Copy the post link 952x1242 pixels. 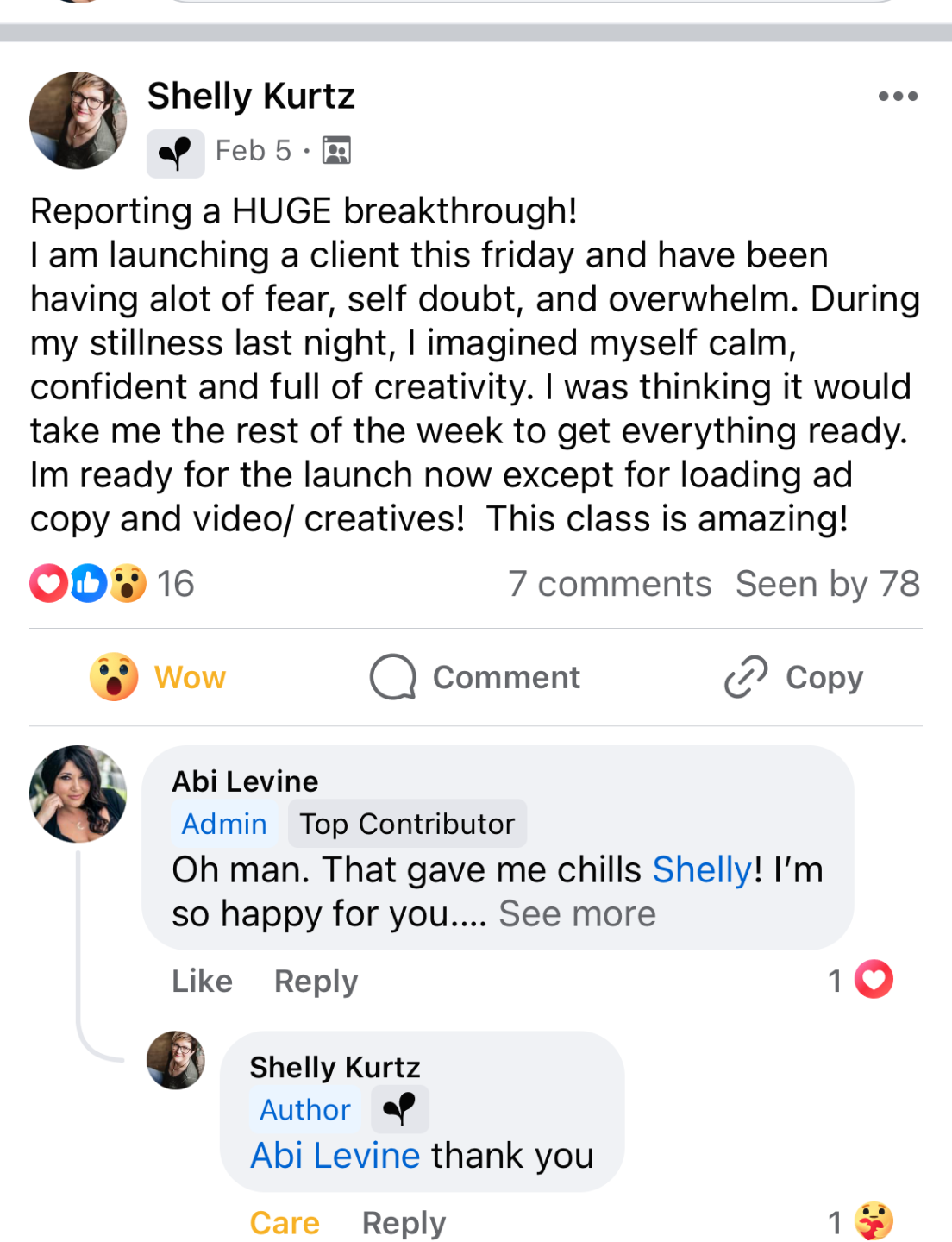[x=793, y=678]
